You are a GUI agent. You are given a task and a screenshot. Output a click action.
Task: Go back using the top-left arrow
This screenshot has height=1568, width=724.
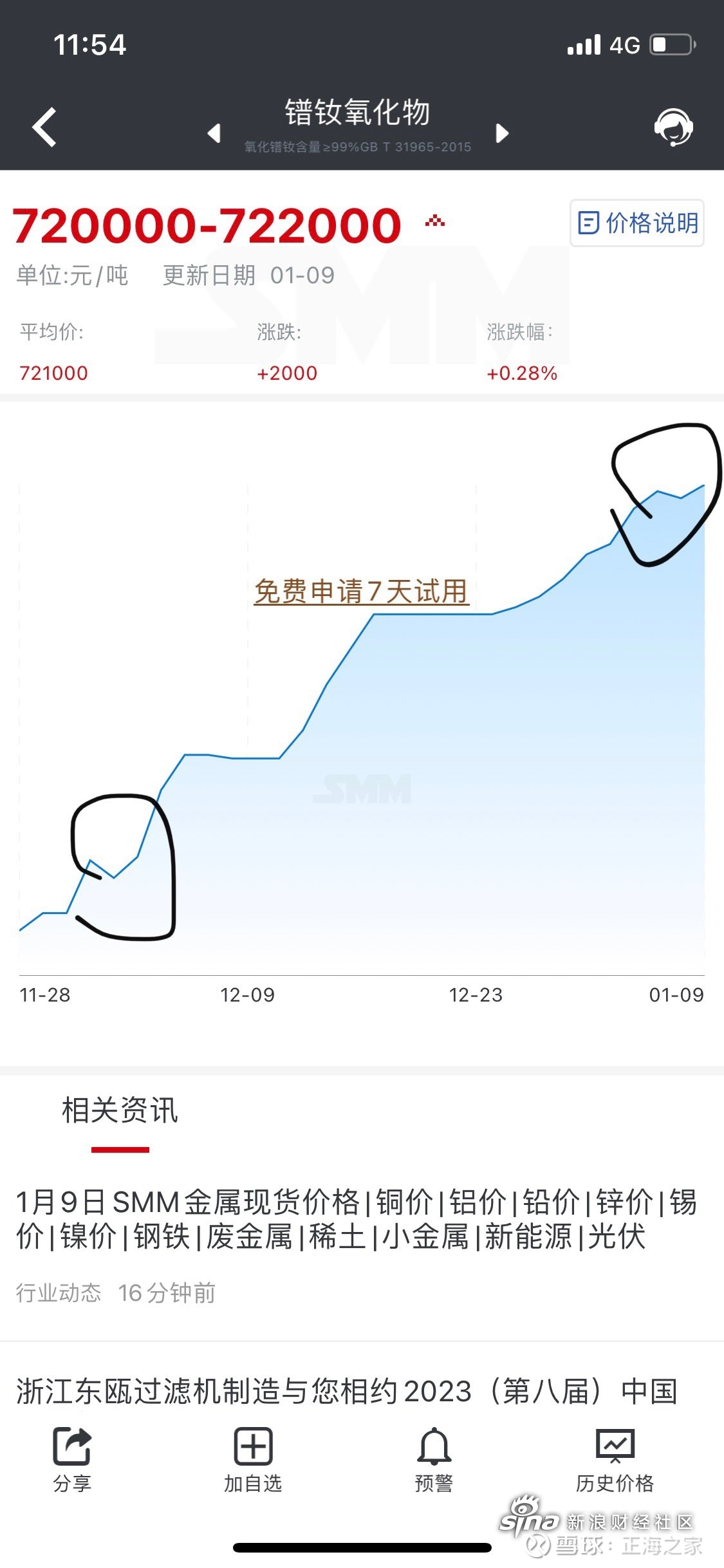click(44, 127)
